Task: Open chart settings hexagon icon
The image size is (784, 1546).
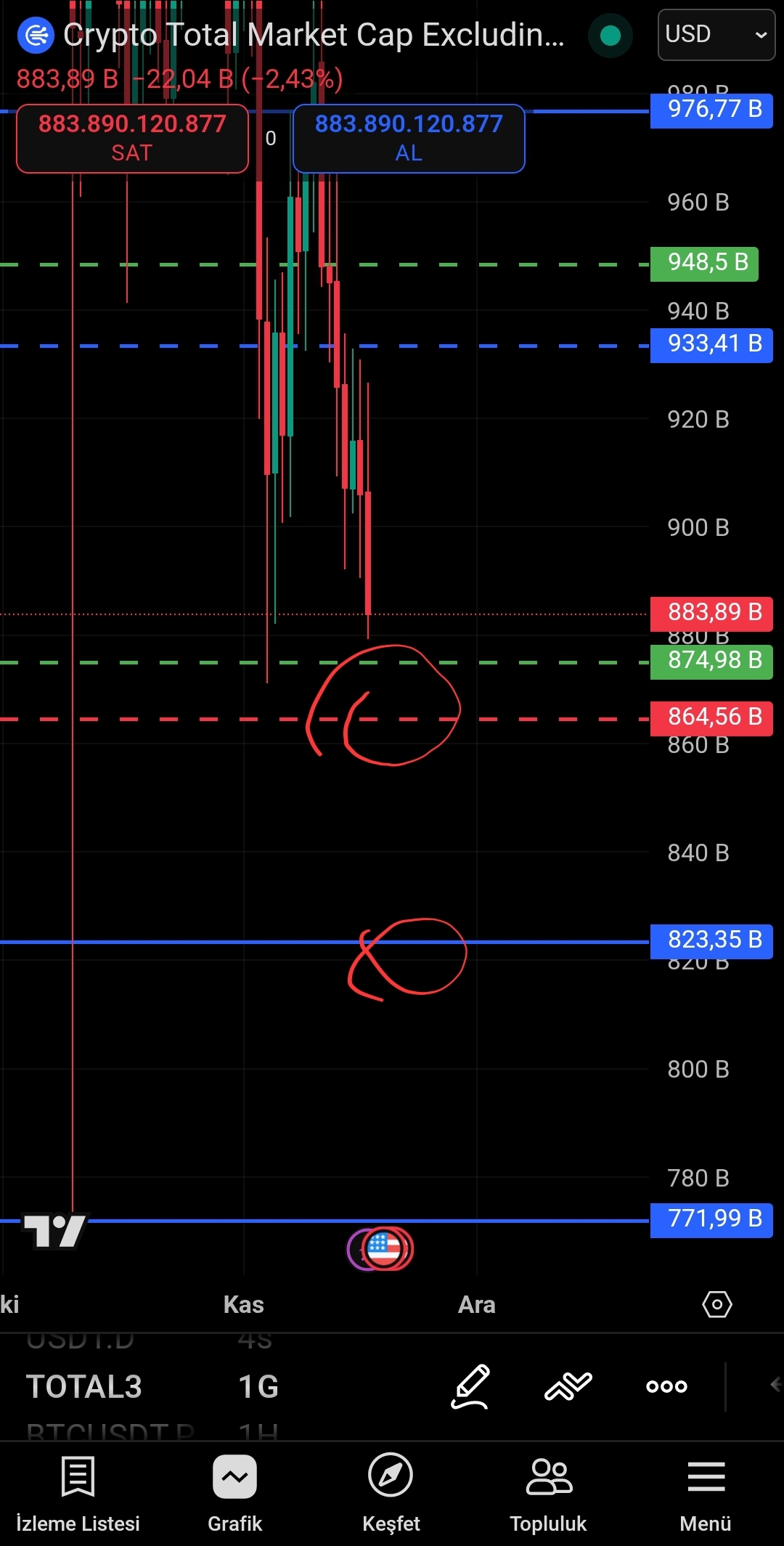Action: [716, 1304]
